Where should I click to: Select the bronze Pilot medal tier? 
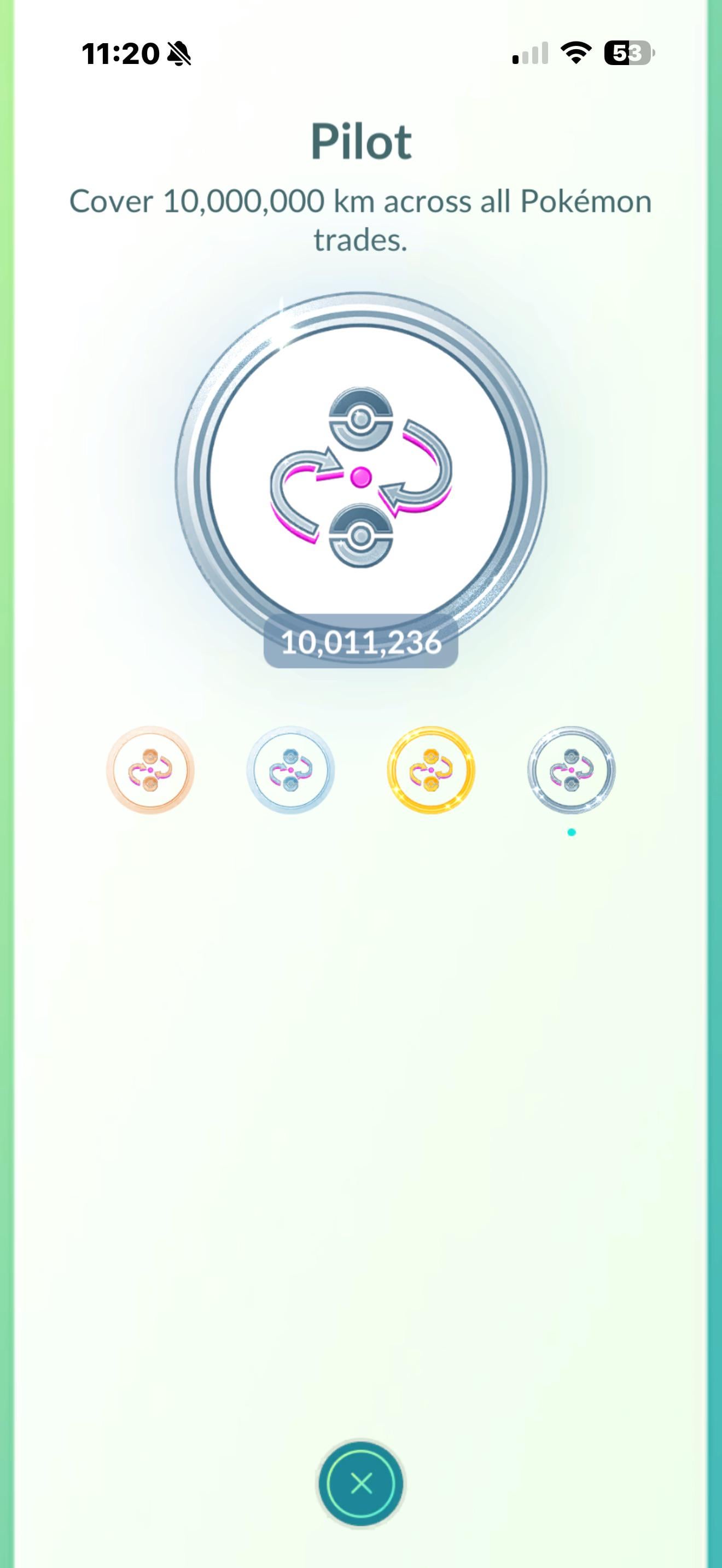tap(150, 770)
